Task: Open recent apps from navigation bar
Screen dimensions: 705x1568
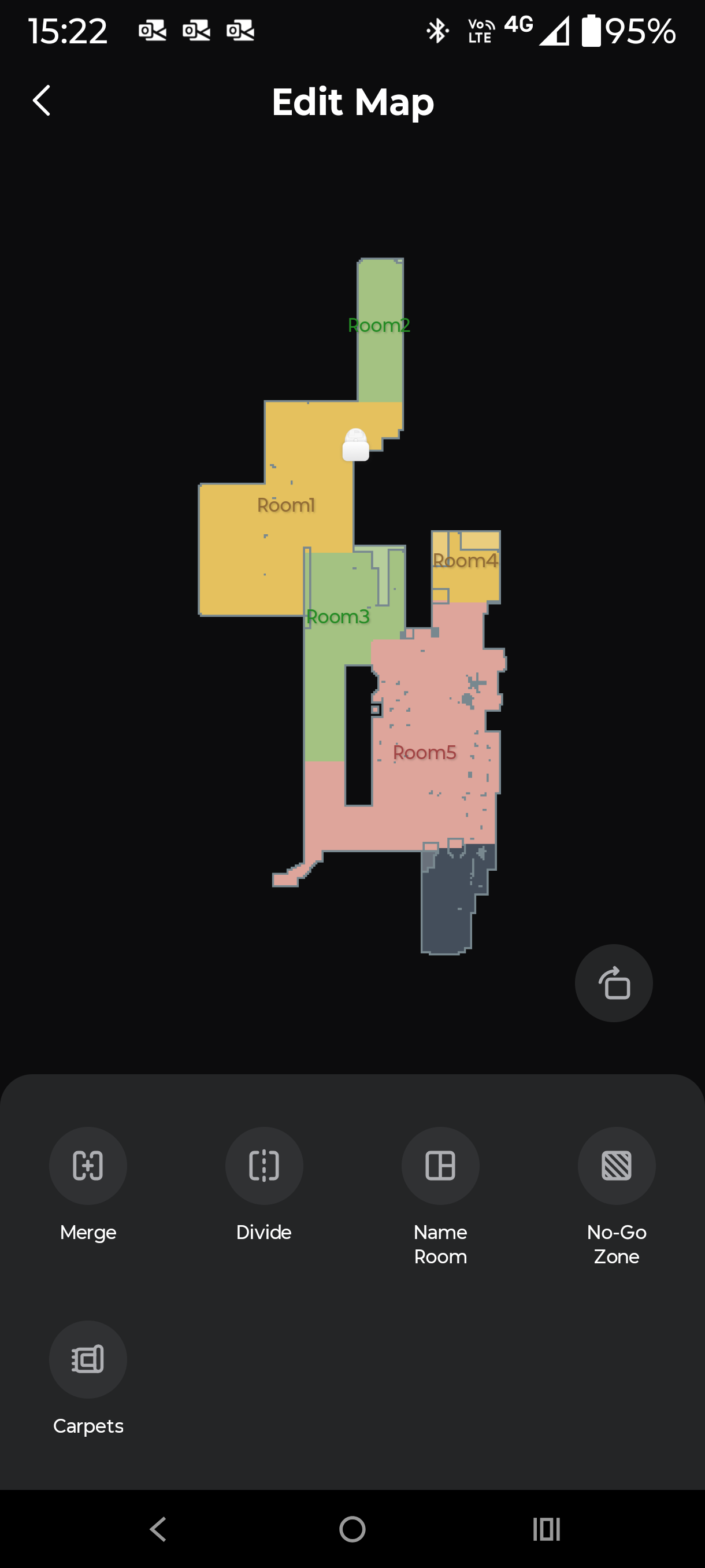Action: 546,1529
